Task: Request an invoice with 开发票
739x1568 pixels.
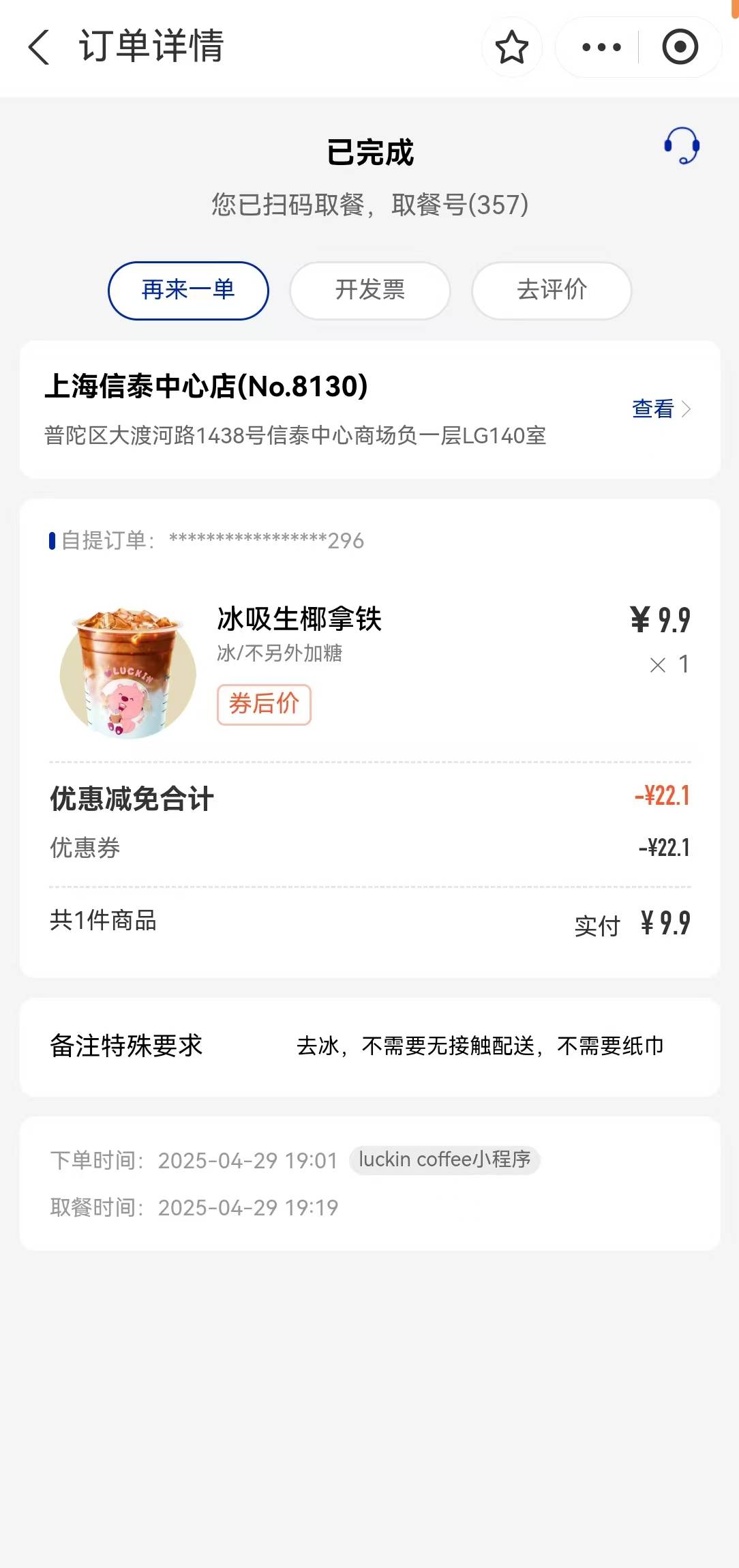Action: click(x=369, y=291)
